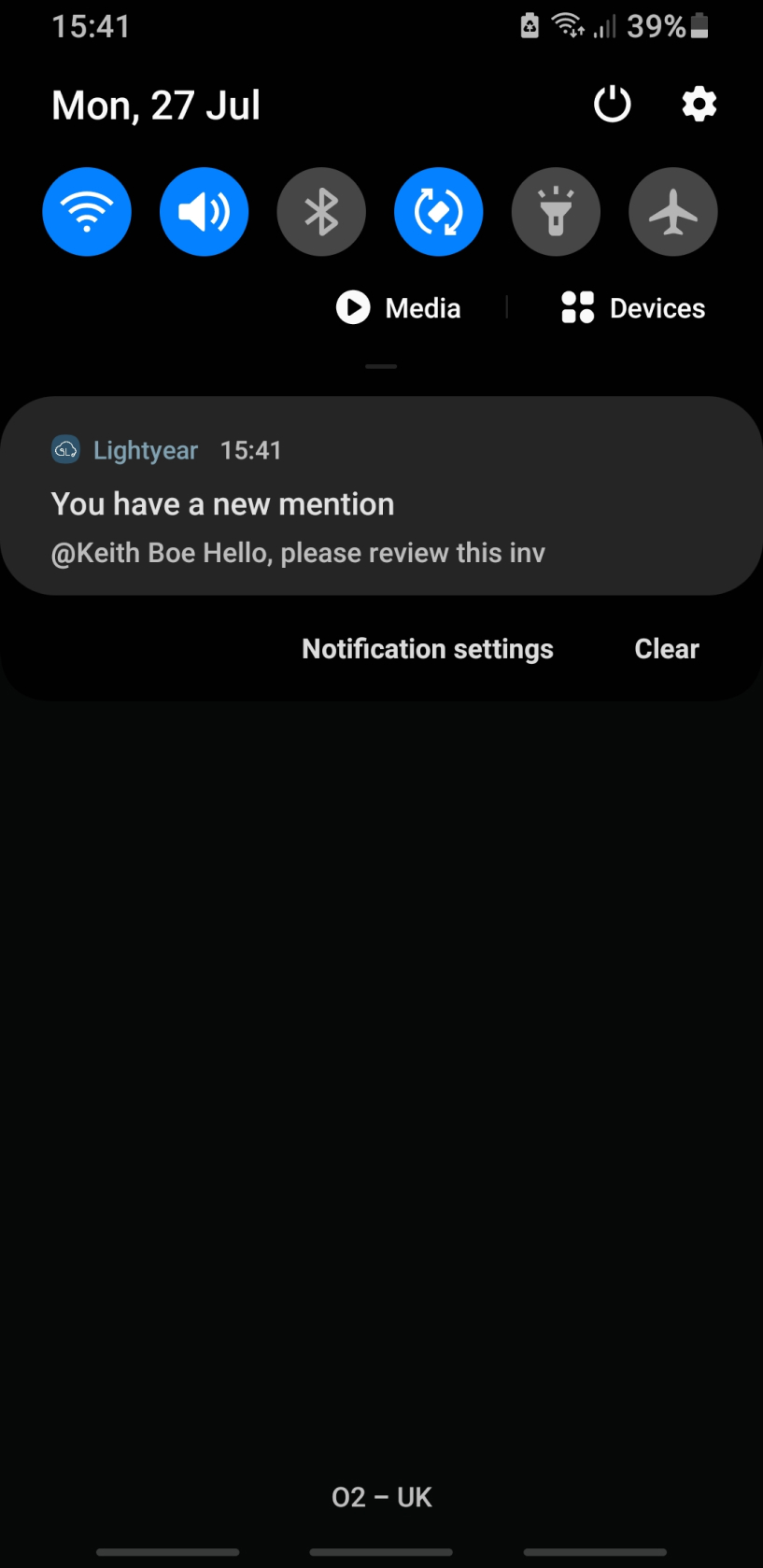Disable Wi-Fi quick toggle

click(87, 211)
